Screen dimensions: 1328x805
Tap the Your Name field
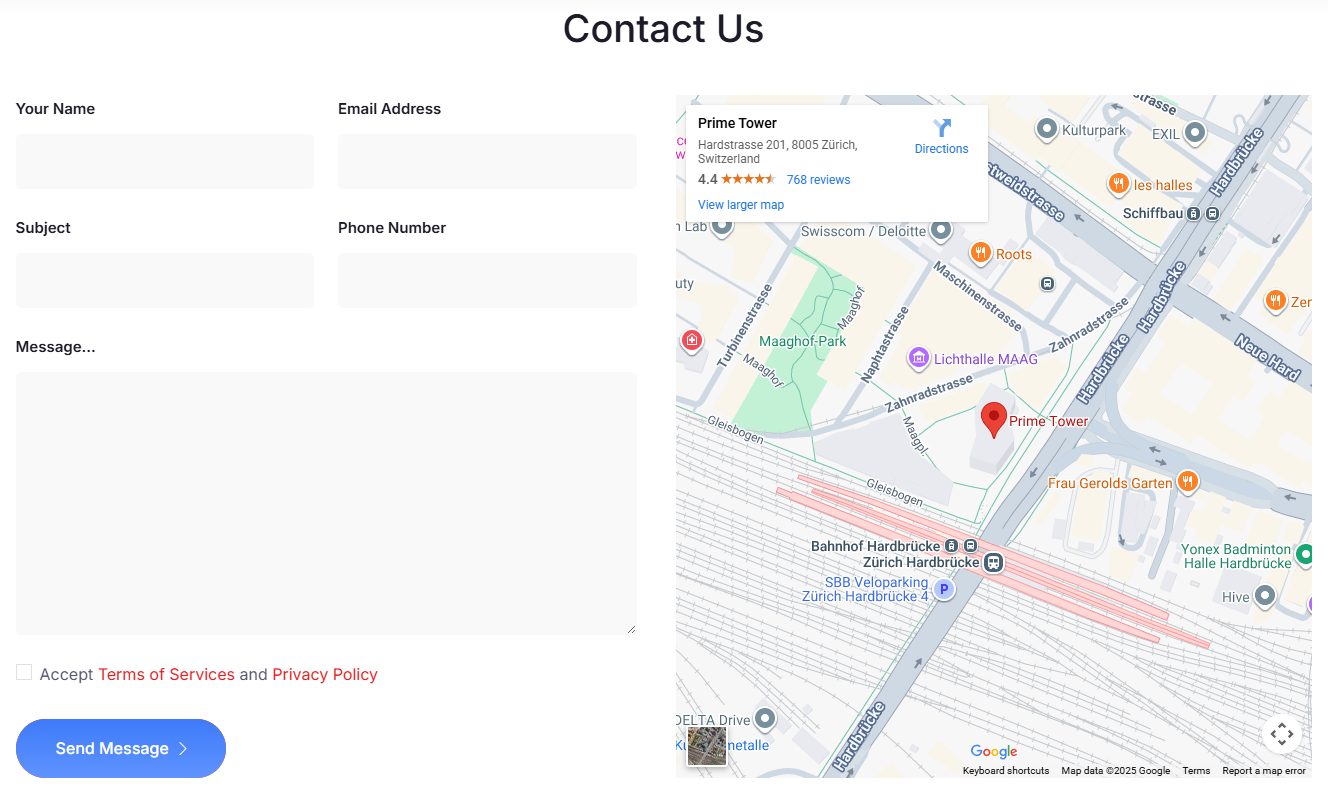point(165,161)
